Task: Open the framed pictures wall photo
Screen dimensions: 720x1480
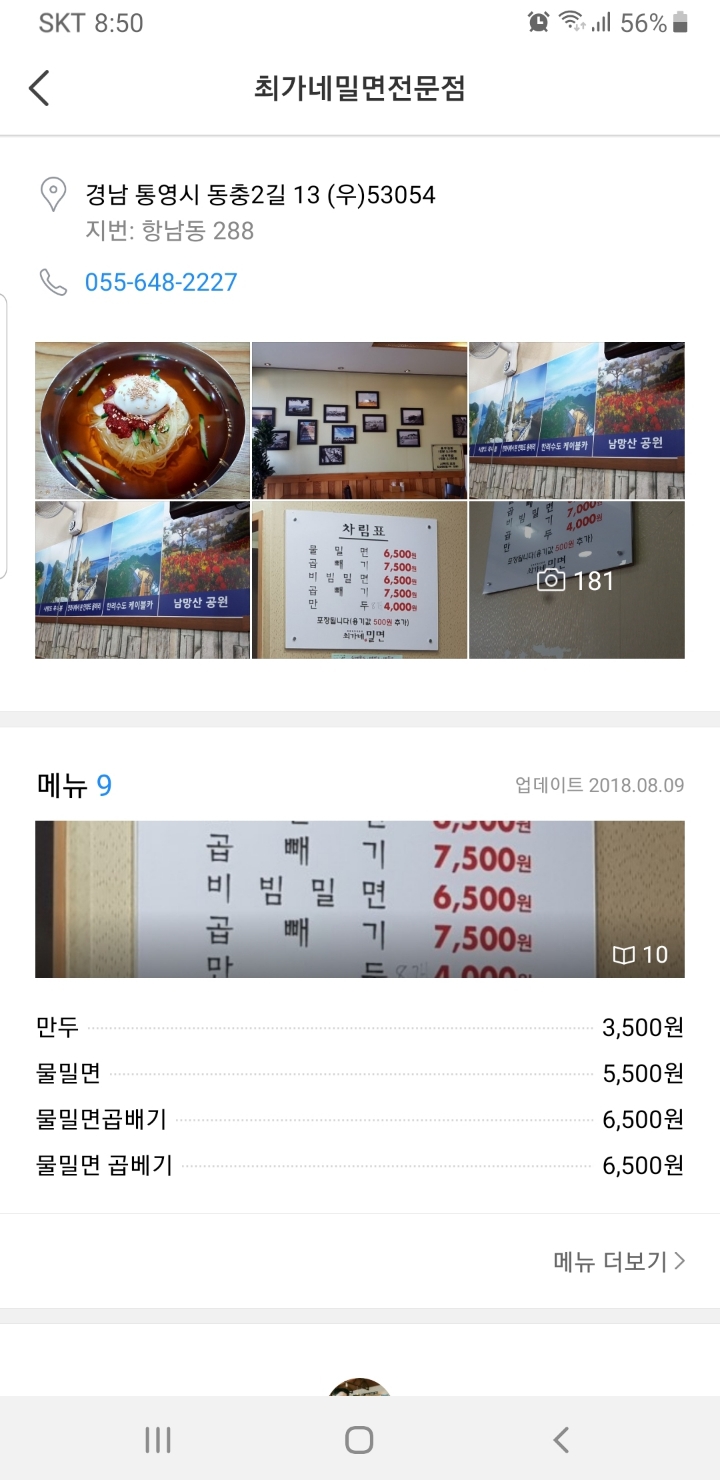Action: click(x=359, y=420)
